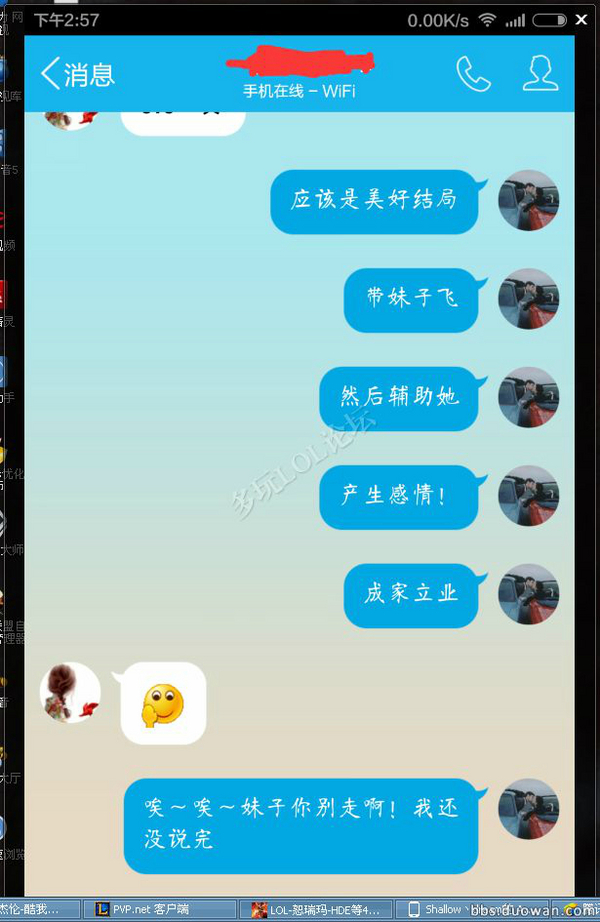Tap the avatar next to 成家立业
This screenshot has width=600, height=922.
[x=528, y=594]
